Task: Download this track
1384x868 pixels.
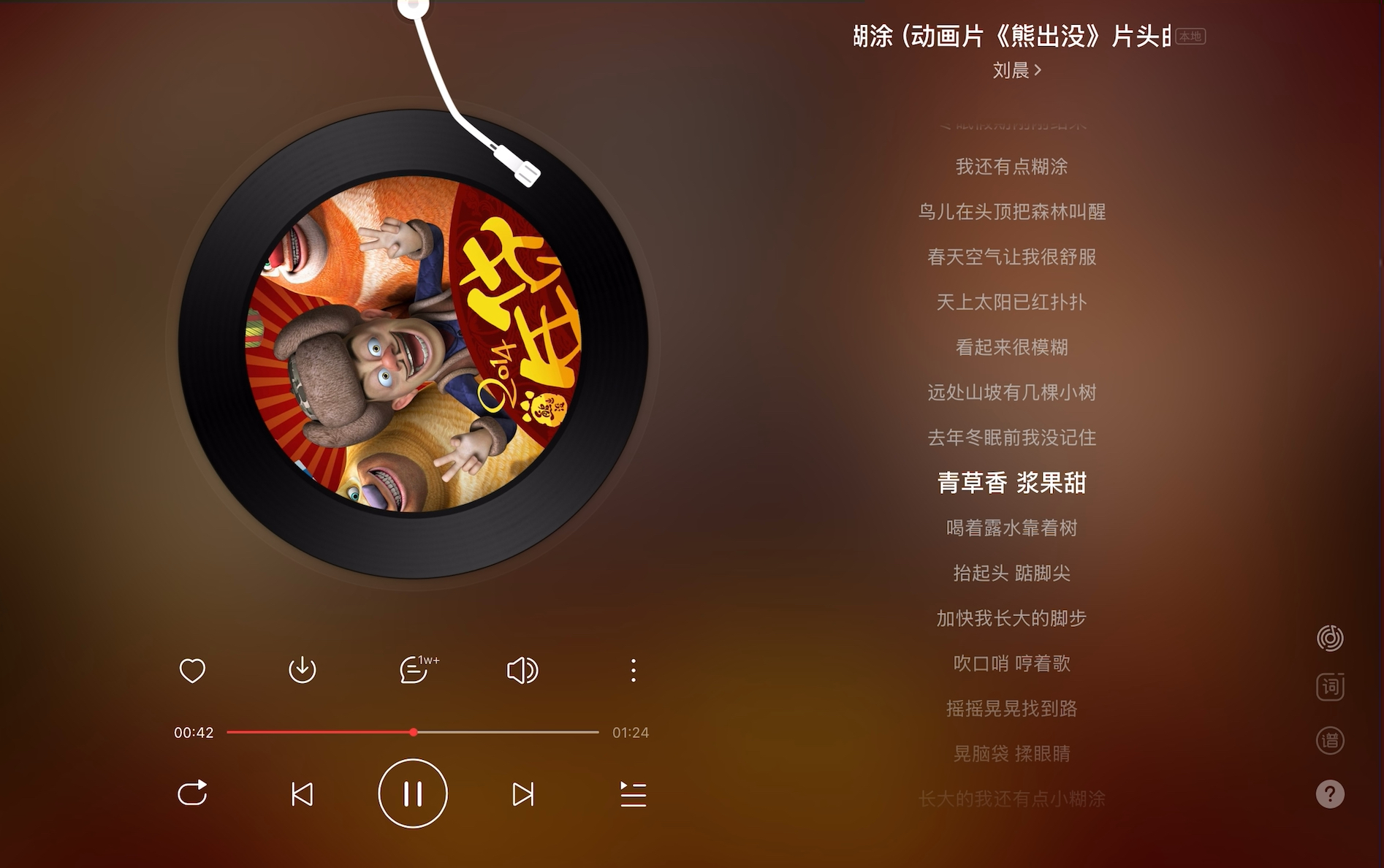Action: coord(302,670)
